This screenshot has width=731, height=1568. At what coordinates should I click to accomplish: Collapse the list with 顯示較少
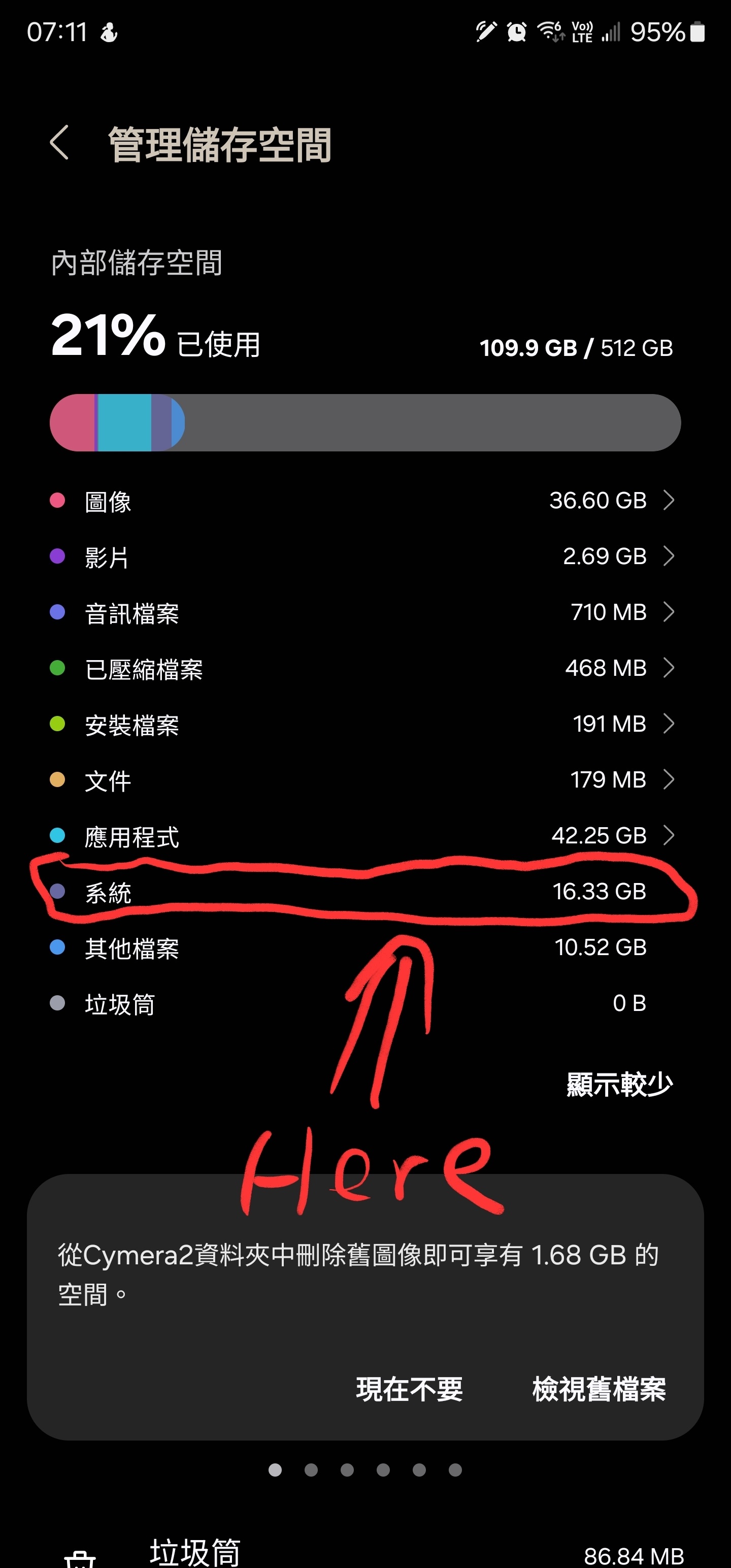pyautogui.click(x=619, y=1084)
